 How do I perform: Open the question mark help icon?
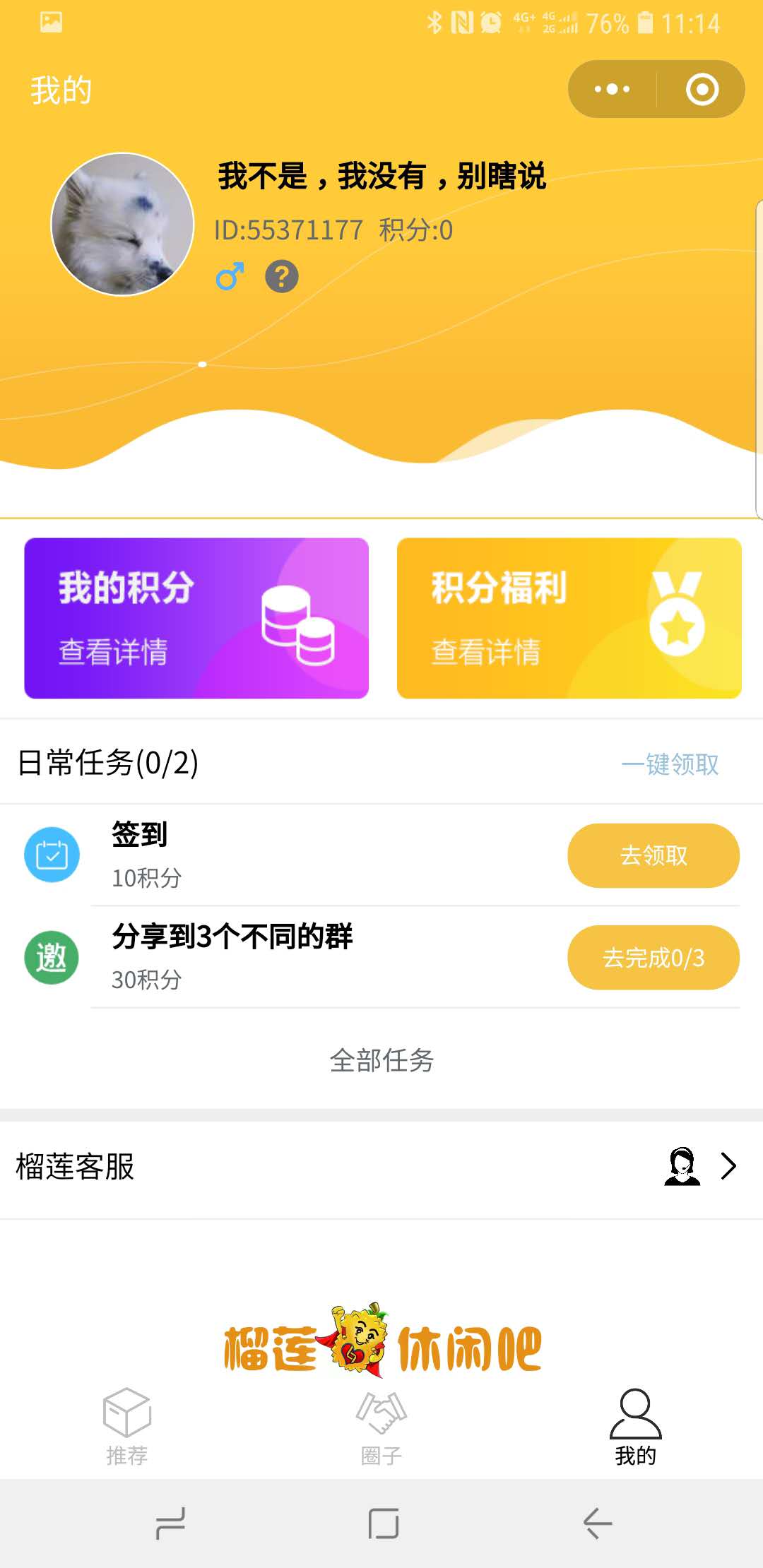coord(282,277)
